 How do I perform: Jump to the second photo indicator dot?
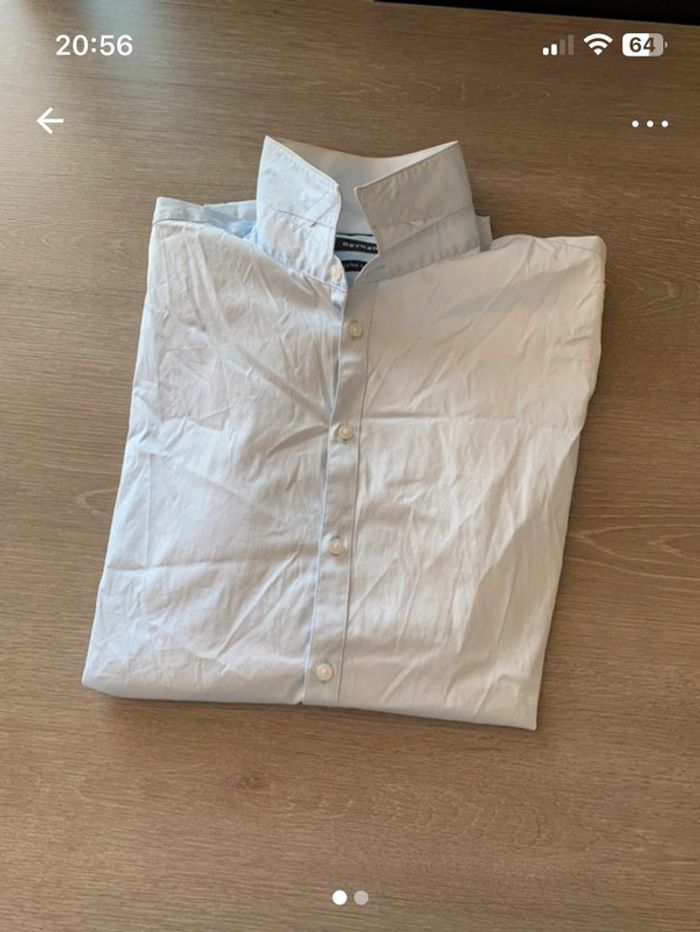tap(361, 897)
